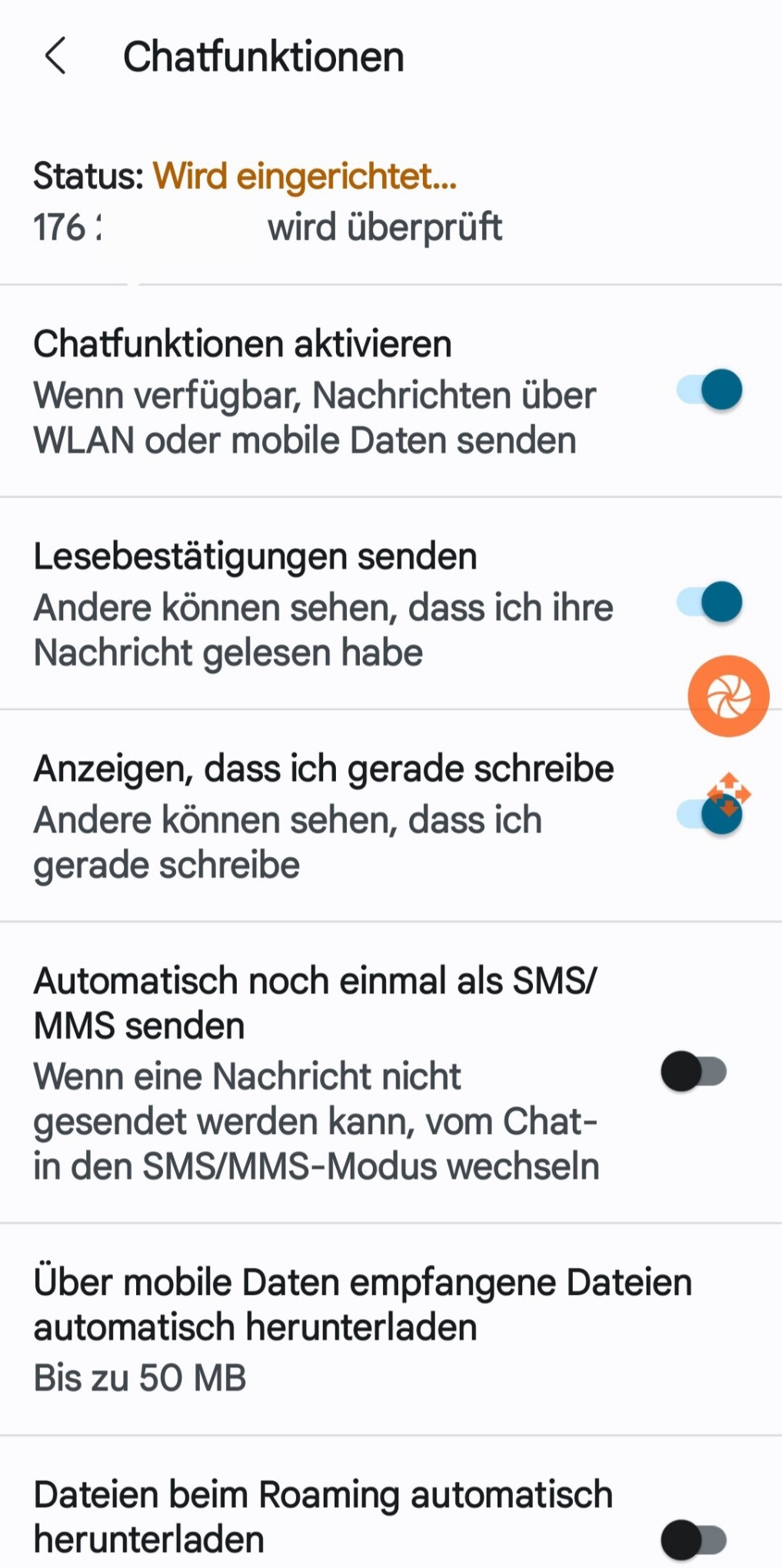The height and width of the screenshot is (1568, 782).
Task: Disable Lesebestätigungen senden
Action: (709, 602)
